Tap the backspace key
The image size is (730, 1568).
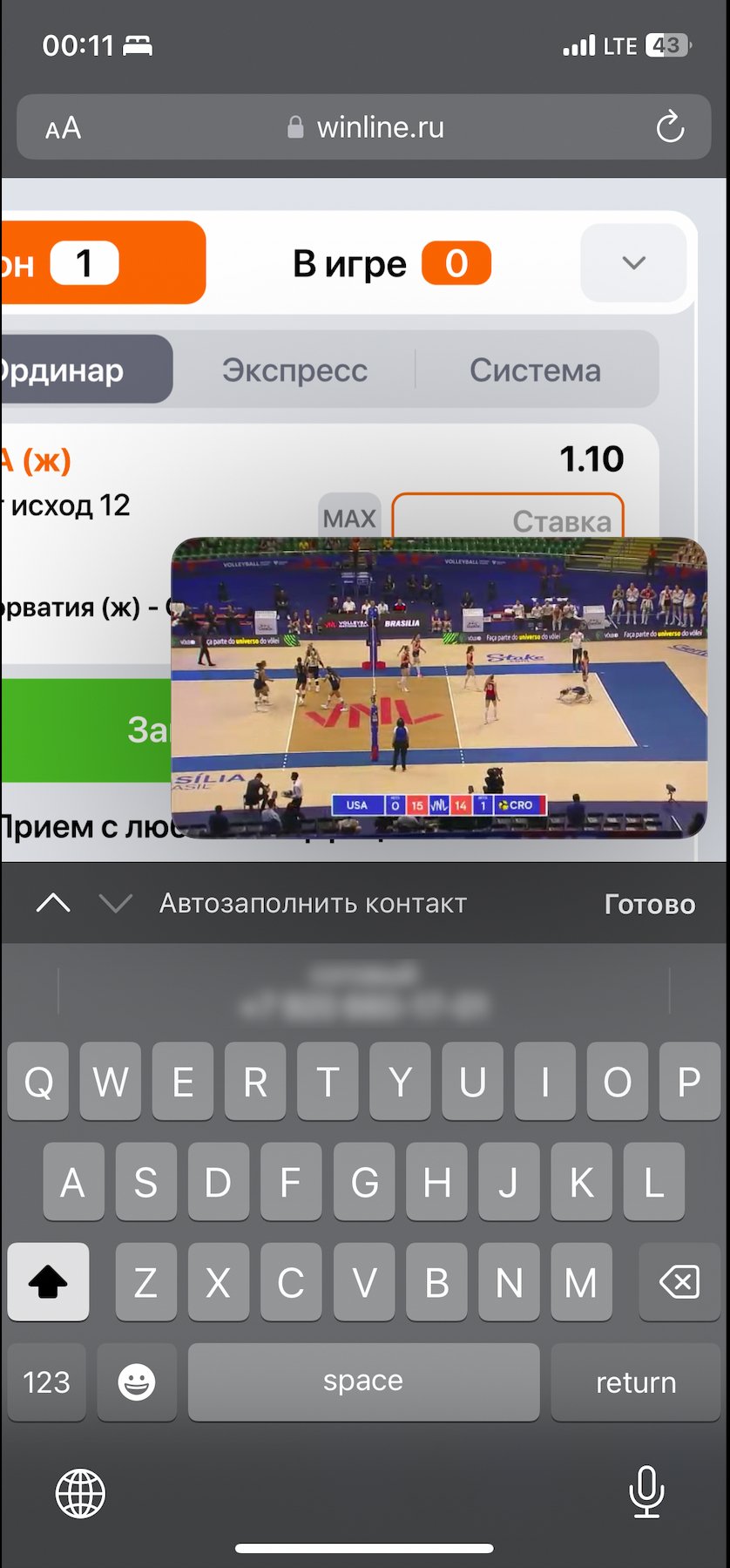point(679,1281)
